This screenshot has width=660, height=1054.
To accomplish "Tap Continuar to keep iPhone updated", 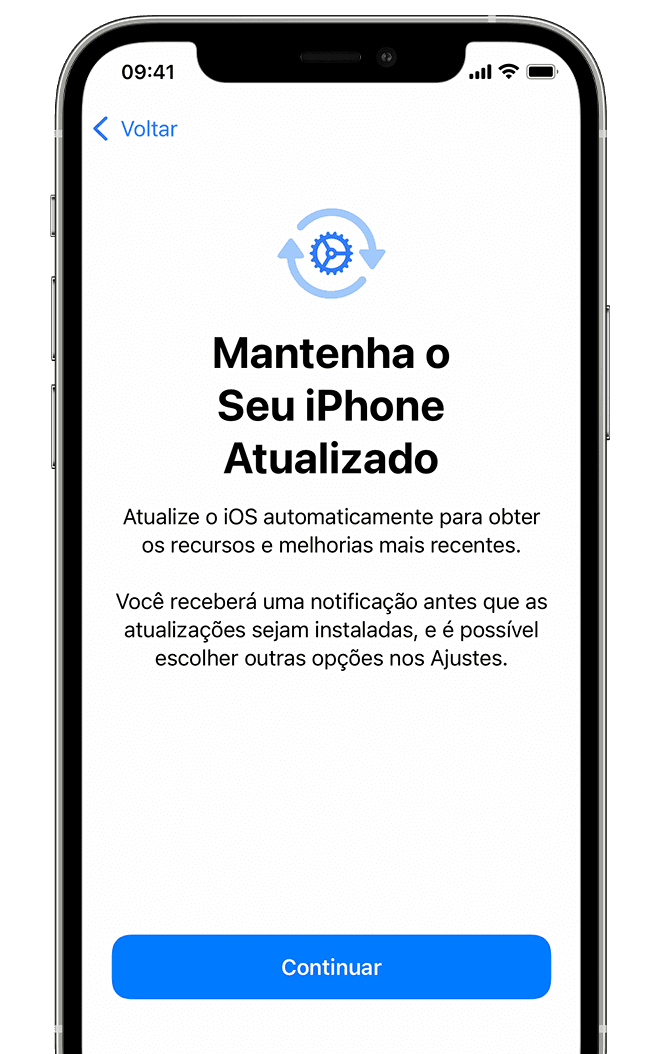I will coord(331,967).
